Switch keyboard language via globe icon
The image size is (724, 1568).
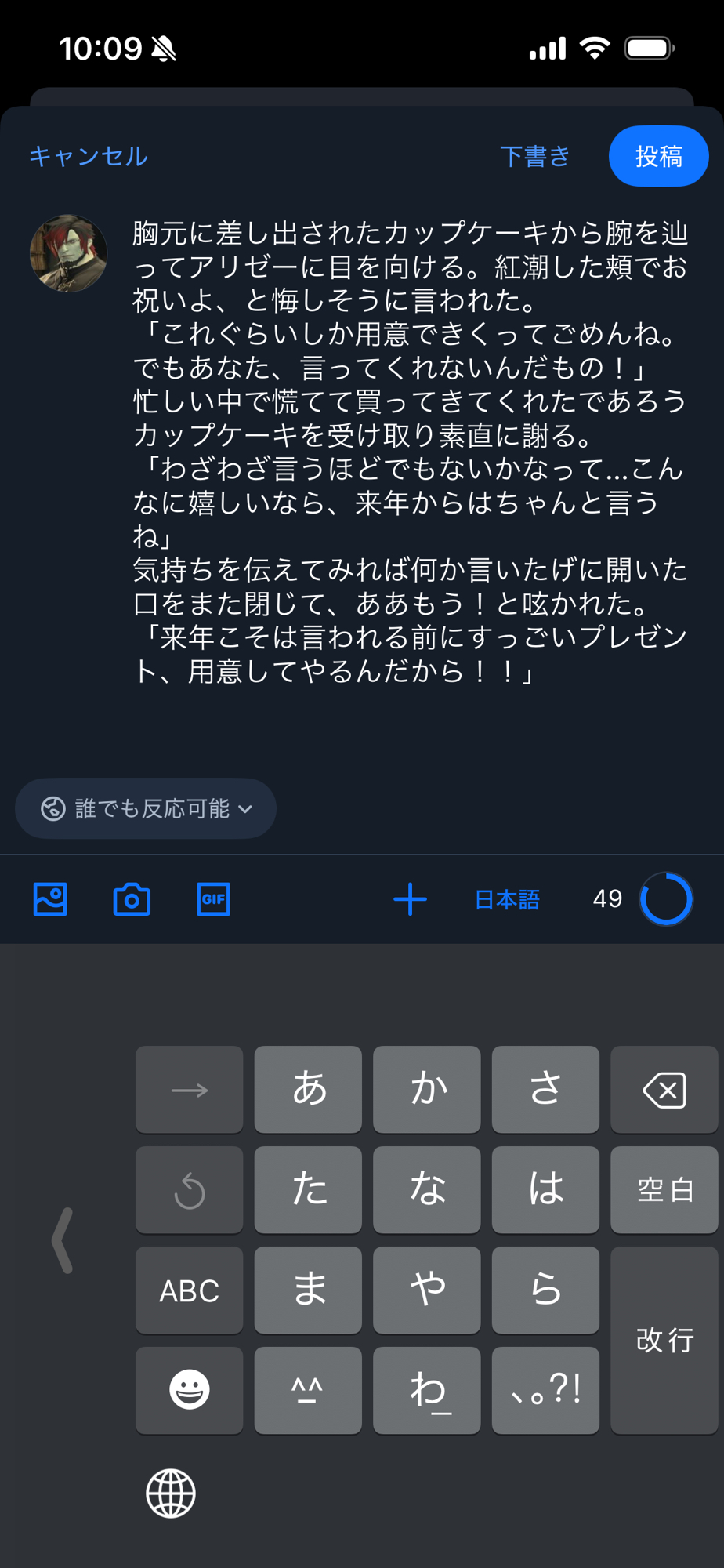point(171,1494)
